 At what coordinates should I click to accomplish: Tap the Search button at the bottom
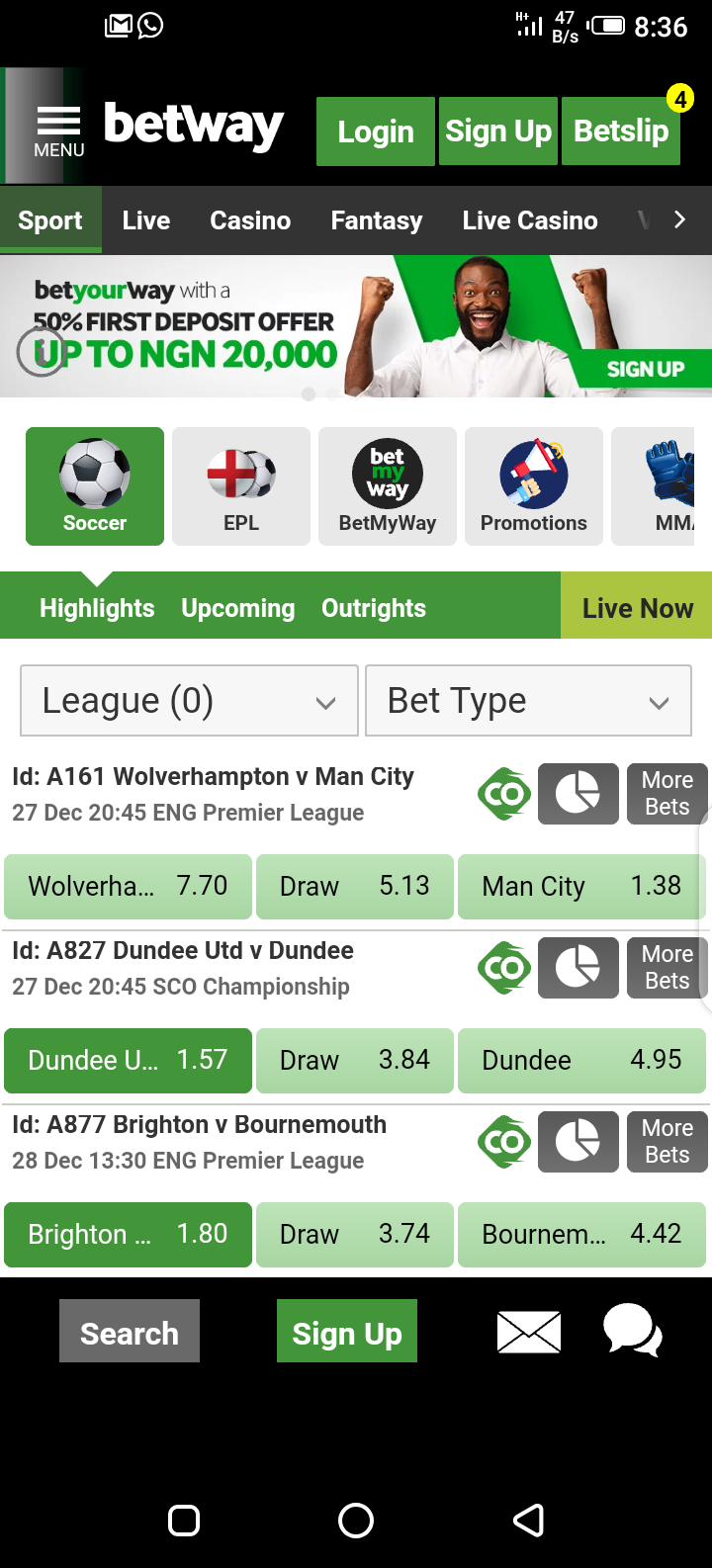coord(130,1332)
